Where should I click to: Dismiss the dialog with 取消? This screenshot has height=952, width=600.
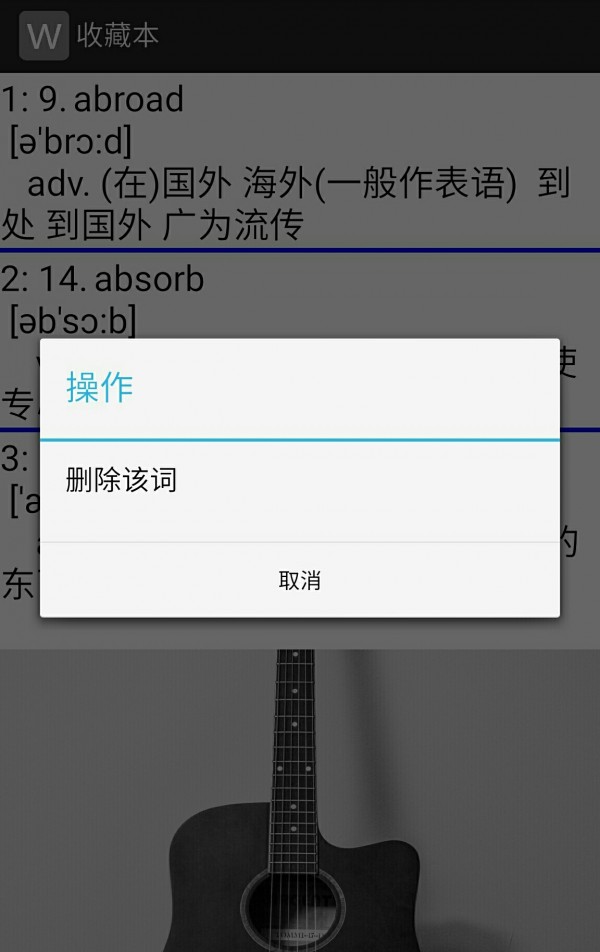coord(299,580)
